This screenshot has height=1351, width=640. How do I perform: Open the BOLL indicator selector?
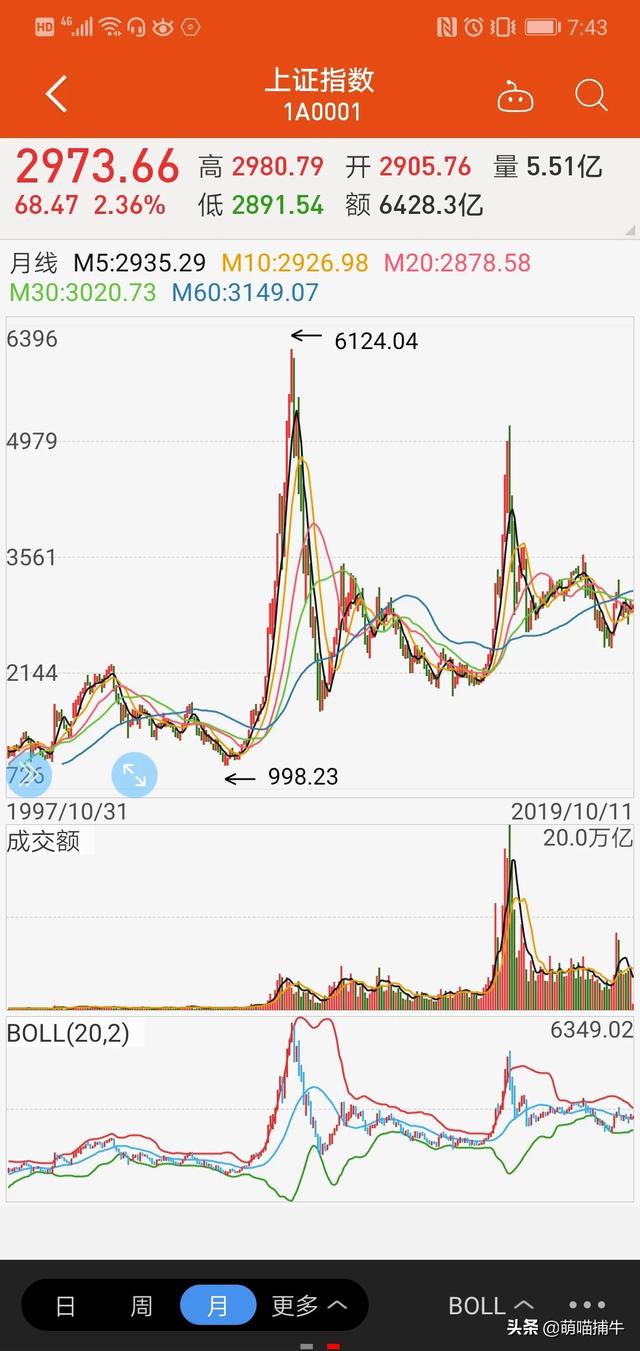click(491, 1305)
